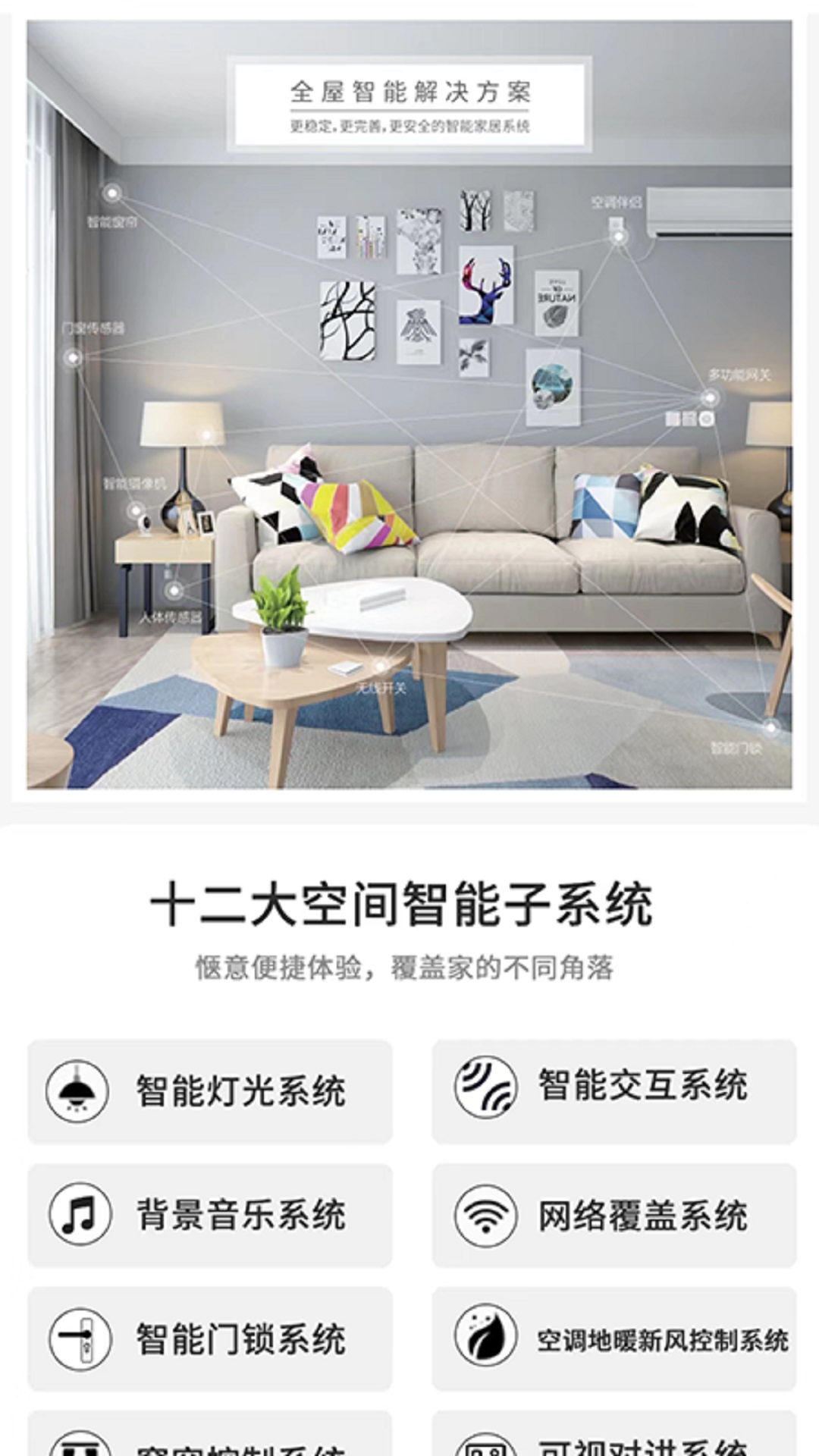The width and height of the screenshot is (819, 1456).
Task: Open the 全屋智能解决方案 banner
Action: [x=409, y=405]
